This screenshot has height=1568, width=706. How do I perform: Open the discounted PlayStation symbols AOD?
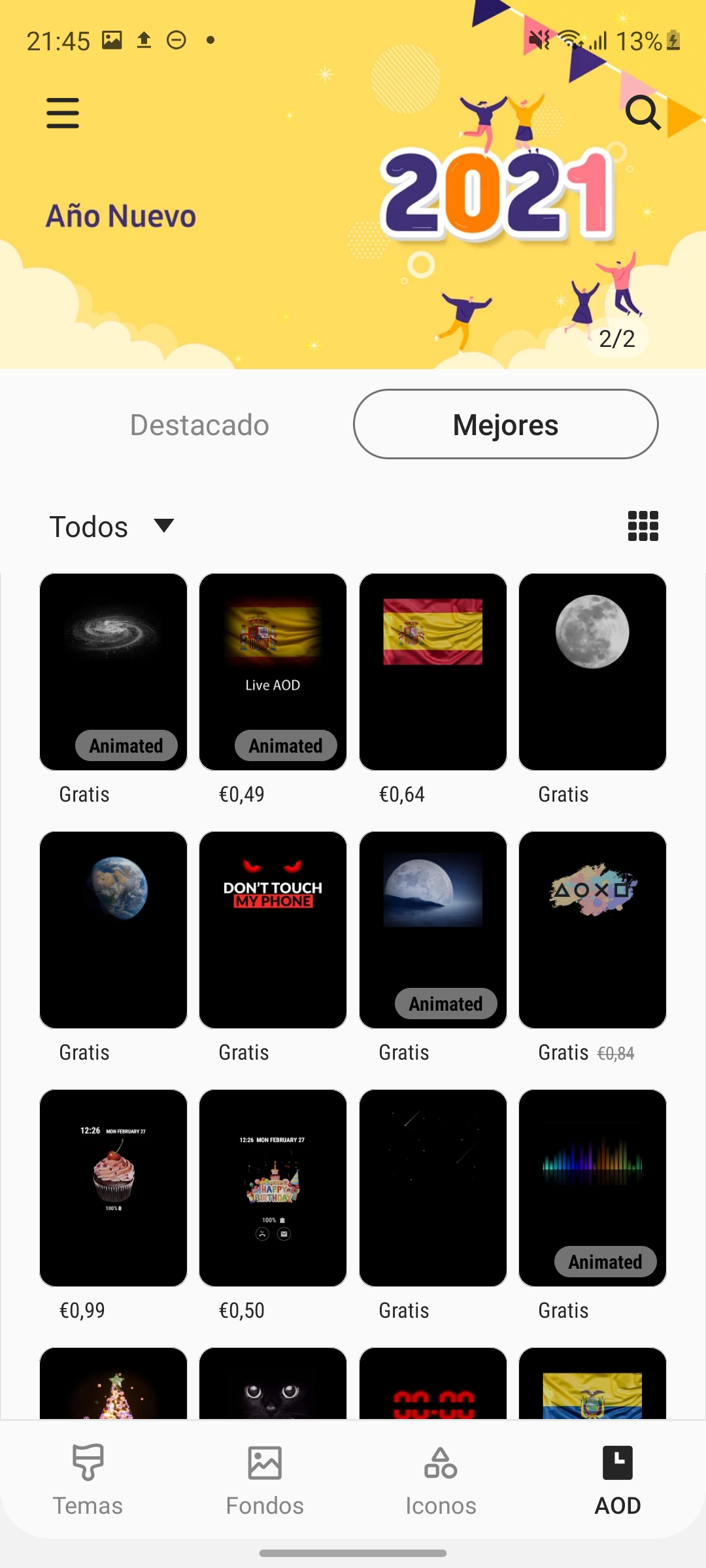[592, 930]
